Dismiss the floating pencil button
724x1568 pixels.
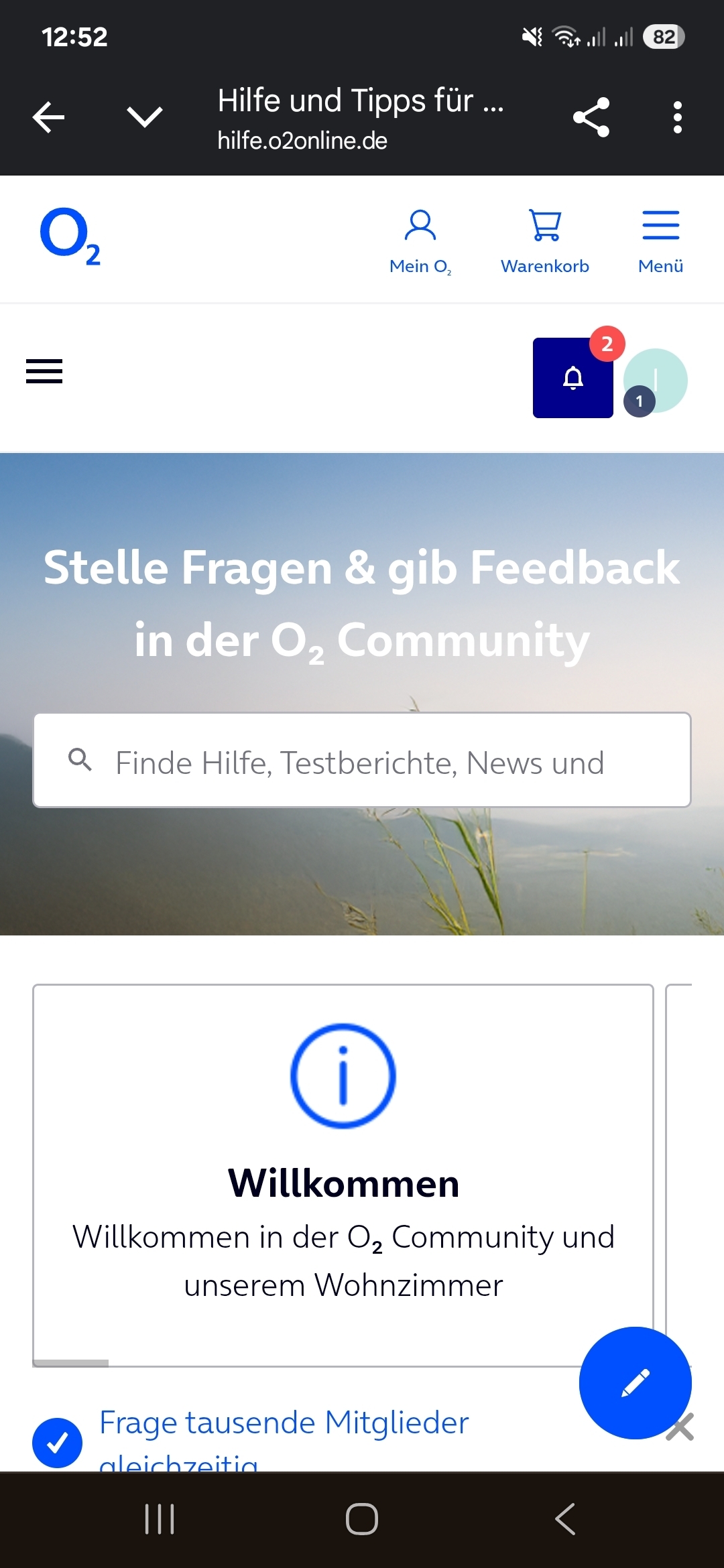tap(680, 1427)
